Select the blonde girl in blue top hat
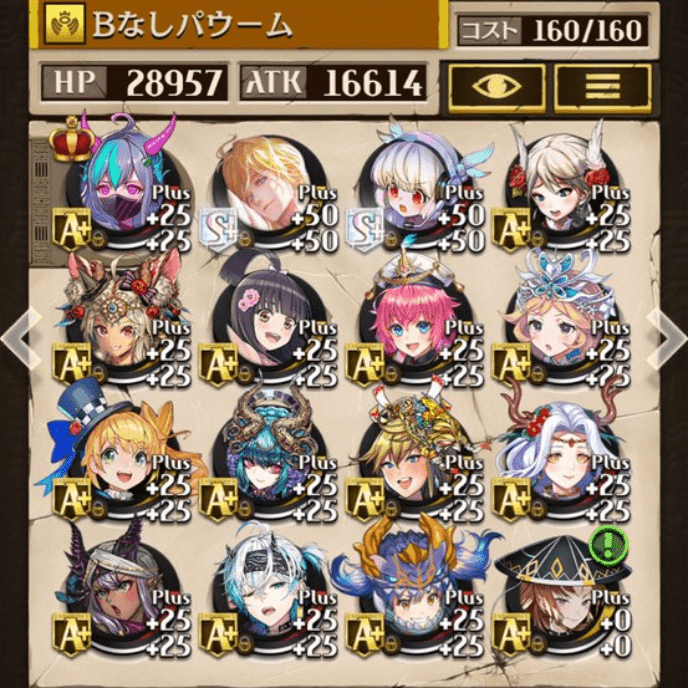This screenshot has height=688, width=688. point(124,455)
